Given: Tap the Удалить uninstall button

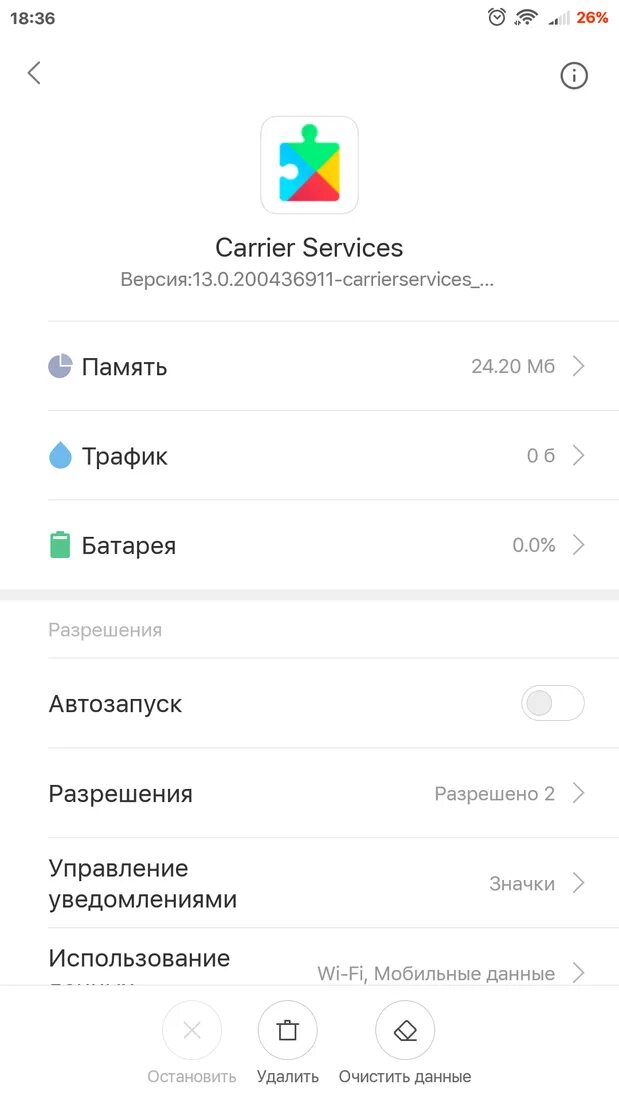Looking at the screenshot, I should pos(288,1031).
